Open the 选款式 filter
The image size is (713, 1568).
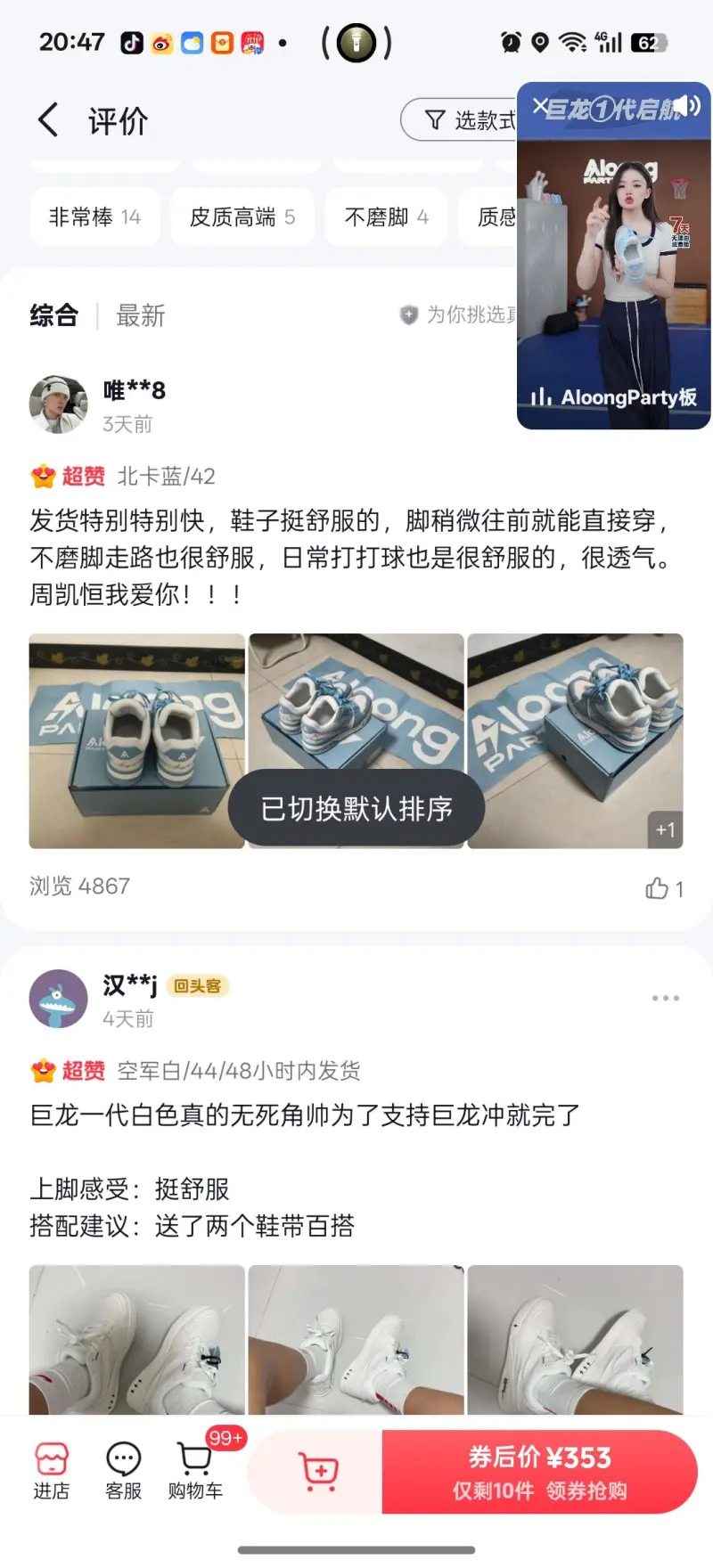point(463,120)
